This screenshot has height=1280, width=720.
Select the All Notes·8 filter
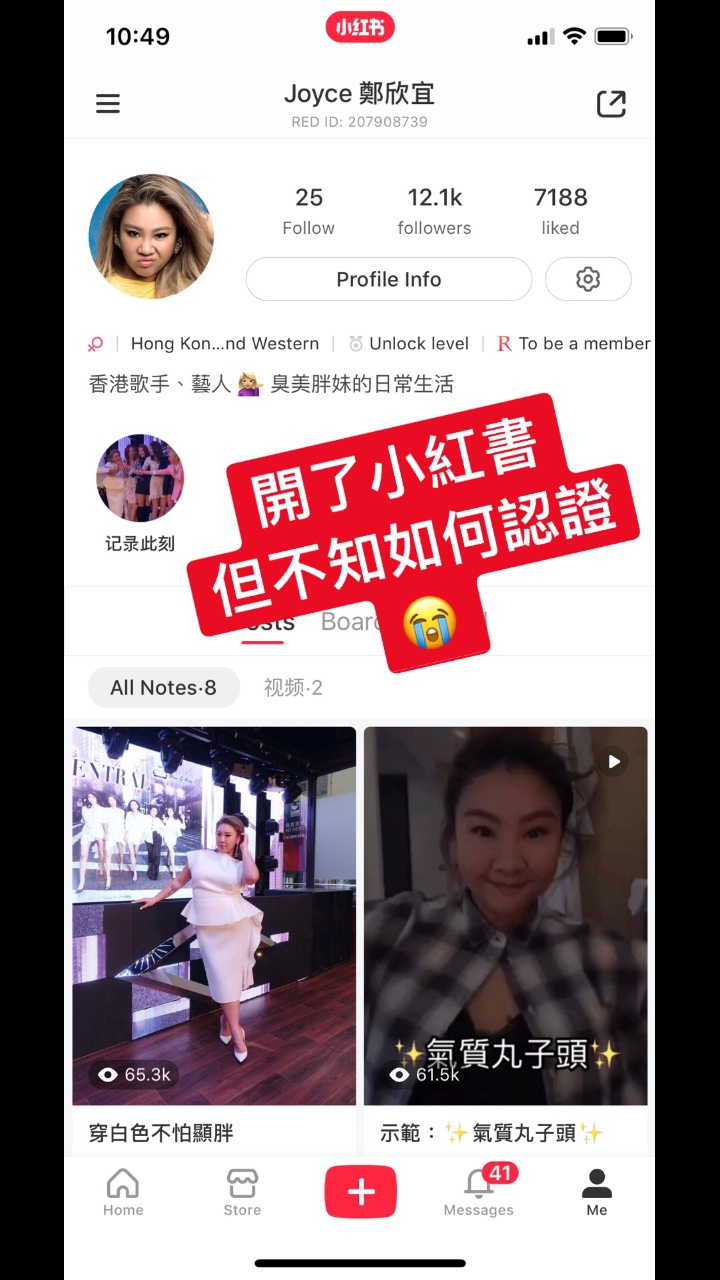click(163, 688)
